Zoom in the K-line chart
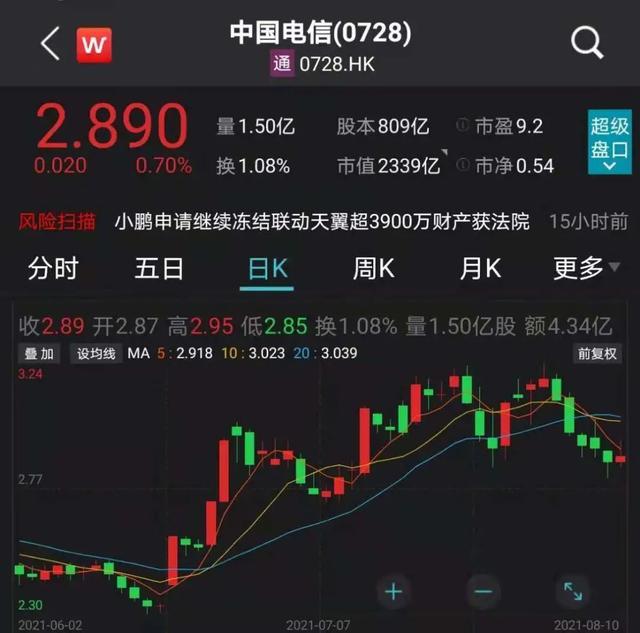The image size is (640, 633). 394,591
